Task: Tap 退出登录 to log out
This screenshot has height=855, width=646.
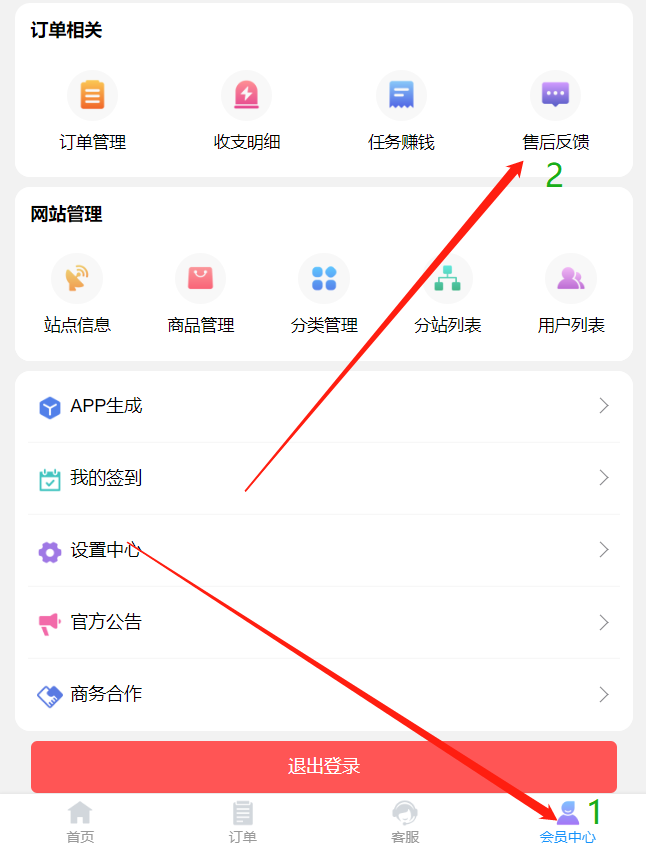Action: pos(323,767)
